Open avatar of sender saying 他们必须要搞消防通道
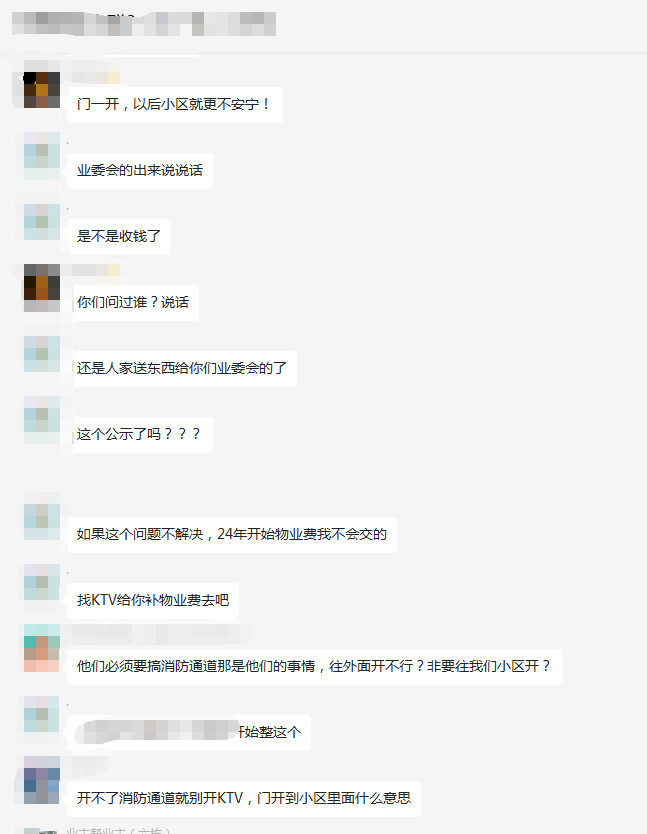This screenshot has width=647, height=834. click(x=42, y=650)
